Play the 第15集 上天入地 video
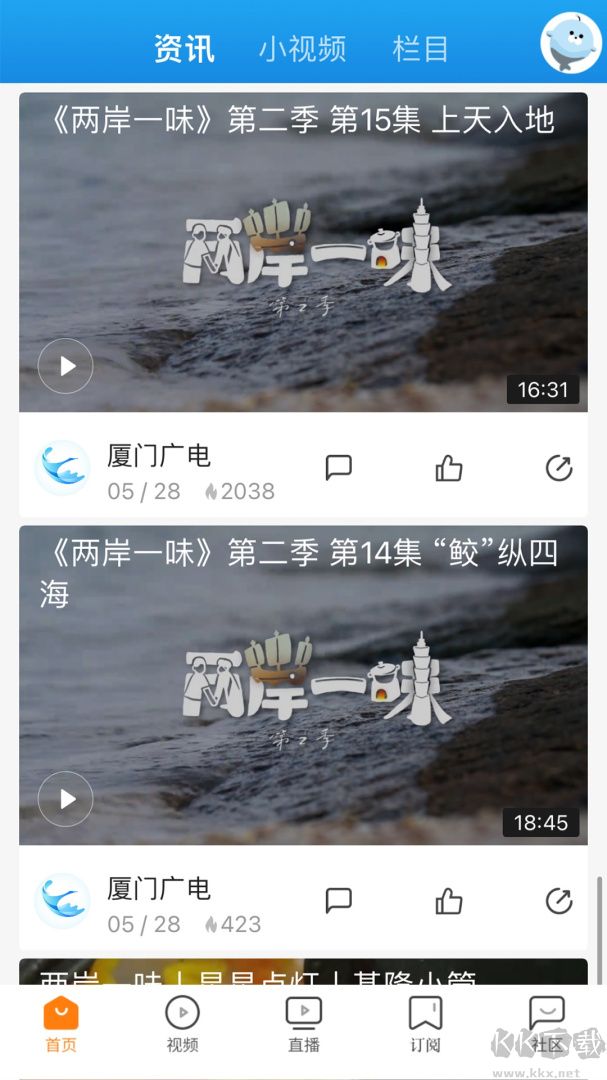Image resolution: width=607 pixels, height=1080 pixels. click(66, 366)
